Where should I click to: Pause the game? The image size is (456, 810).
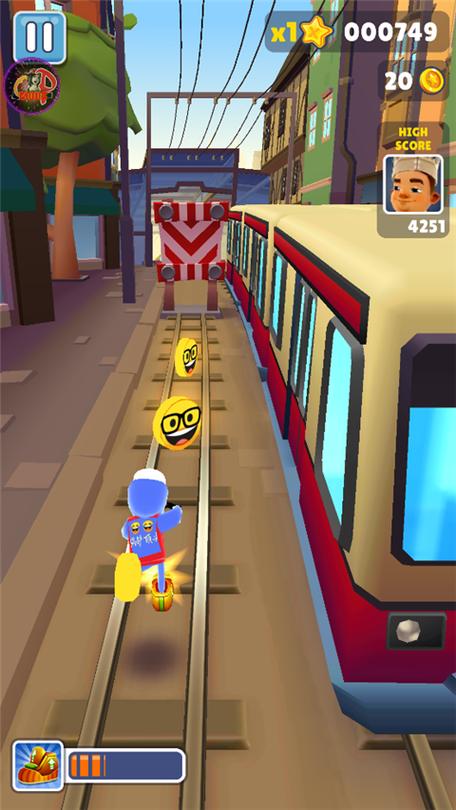pyautogui.click(x=40, y=37)
